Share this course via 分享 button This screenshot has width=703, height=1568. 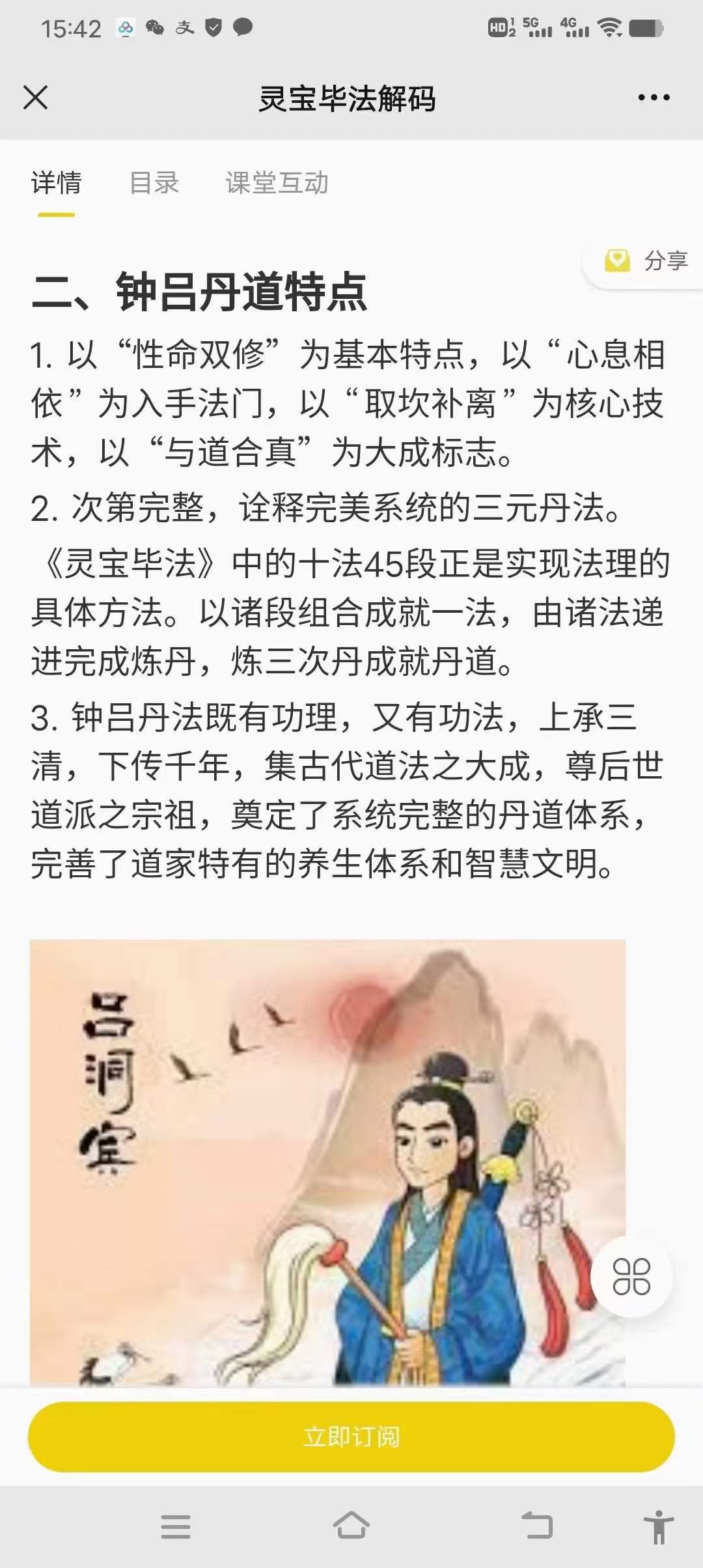648,261
